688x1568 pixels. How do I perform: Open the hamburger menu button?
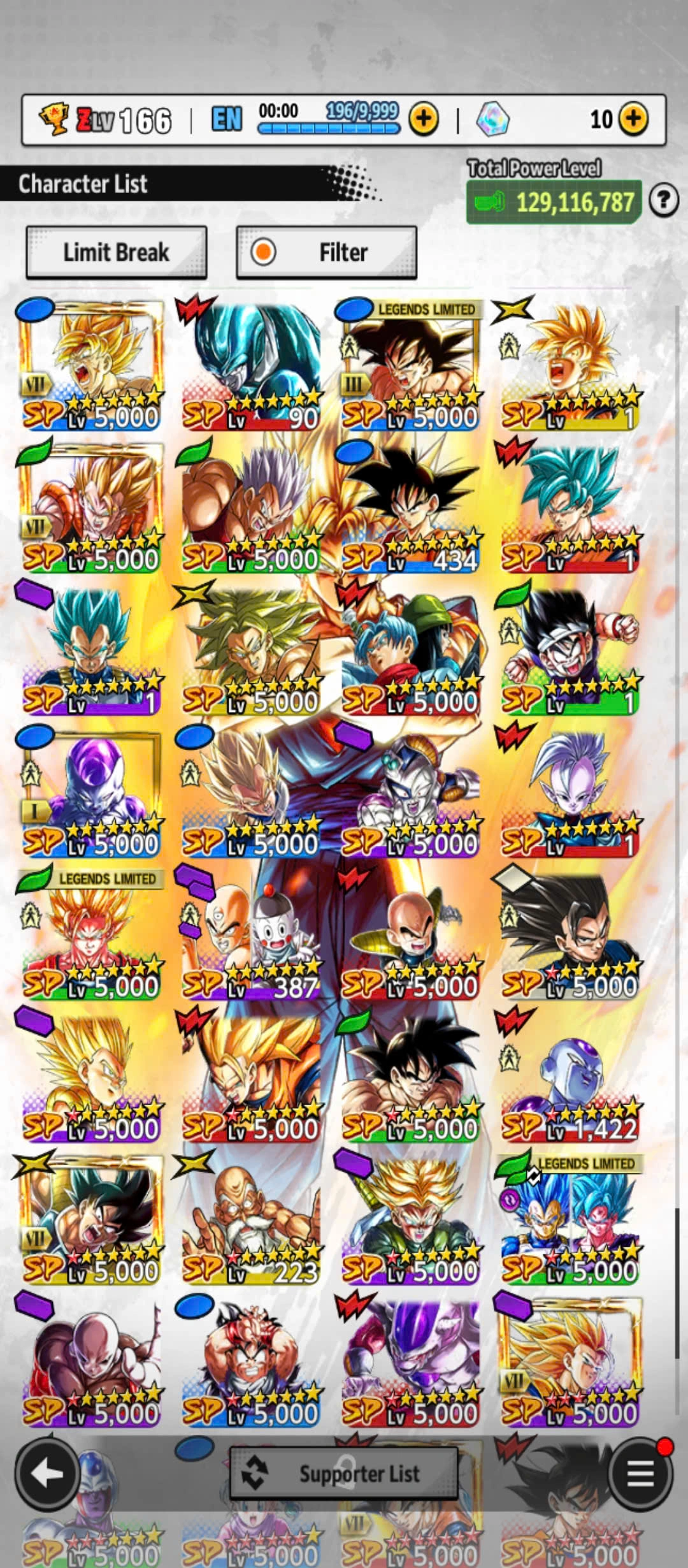coord(640,1474)
